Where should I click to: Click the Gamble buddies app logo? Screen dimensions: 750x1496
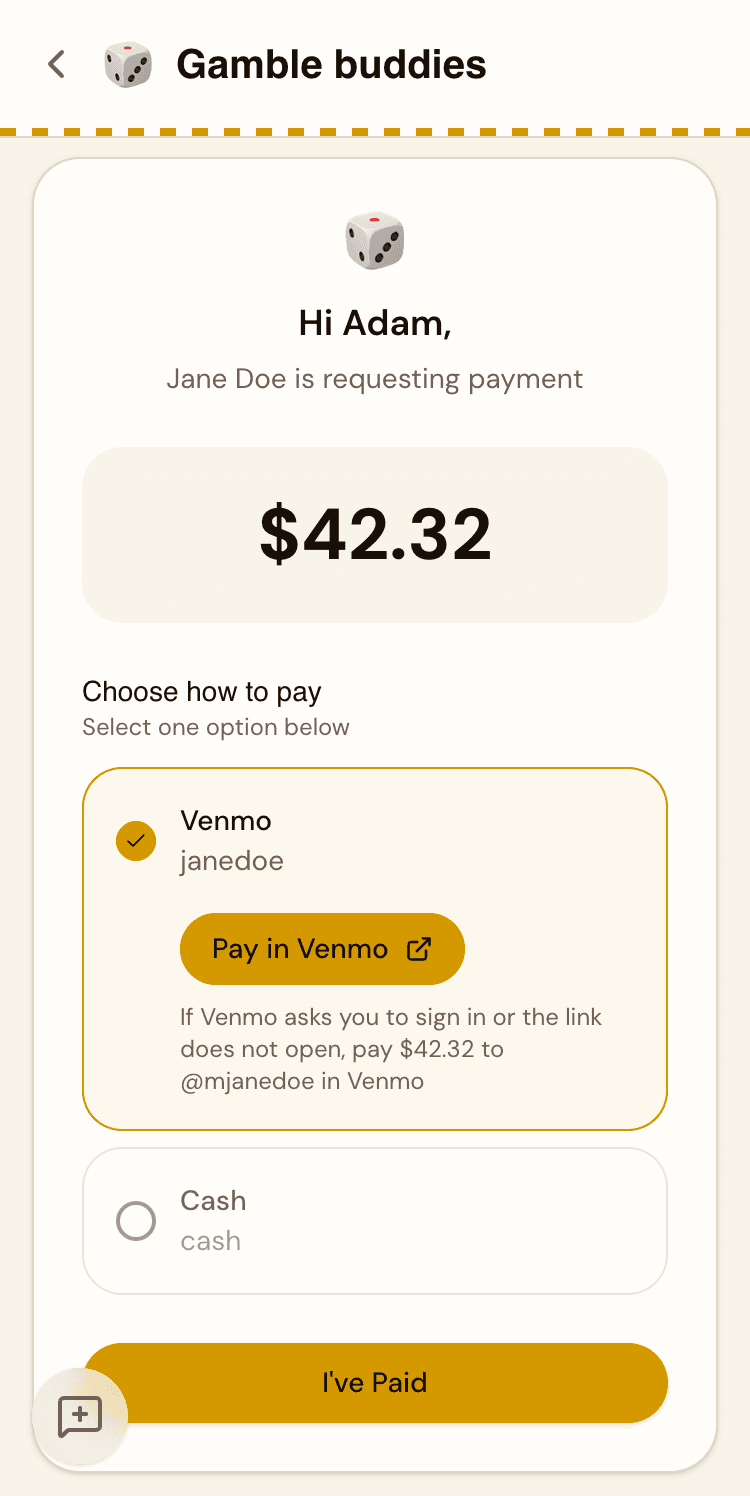(x=129, y=64)
